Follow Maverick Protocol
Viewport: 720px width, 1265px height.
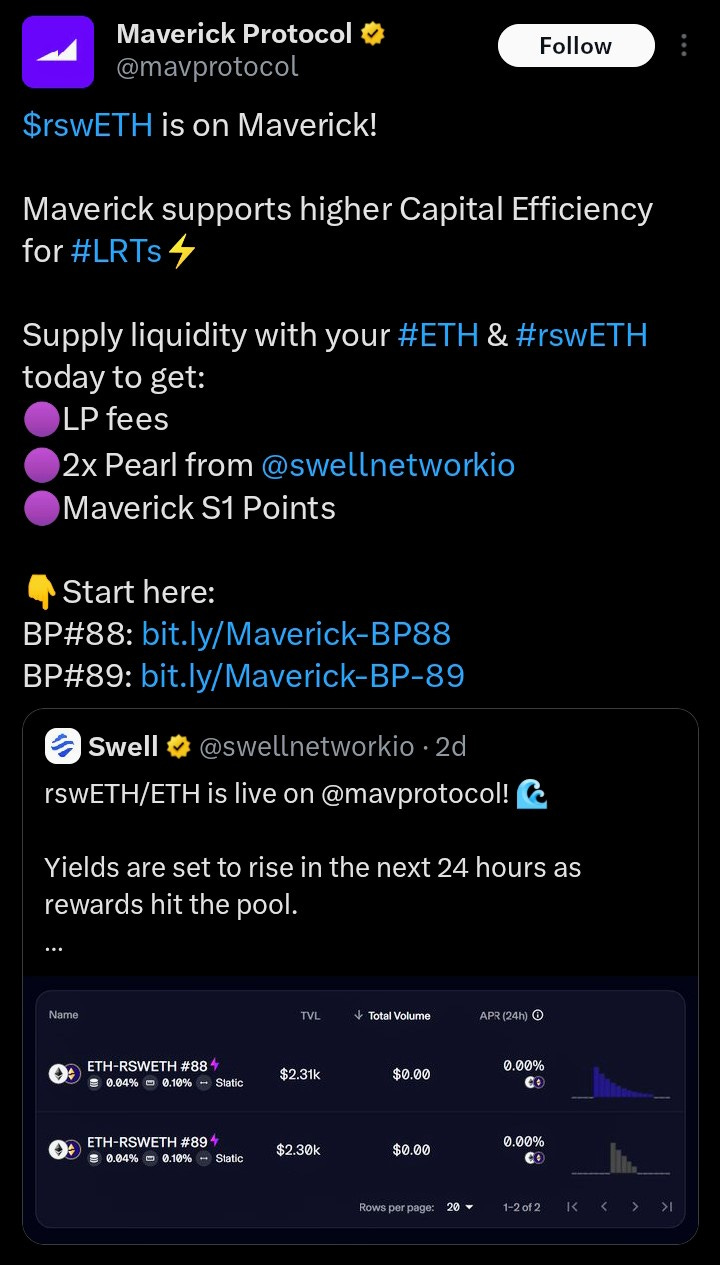pos(576,46)
